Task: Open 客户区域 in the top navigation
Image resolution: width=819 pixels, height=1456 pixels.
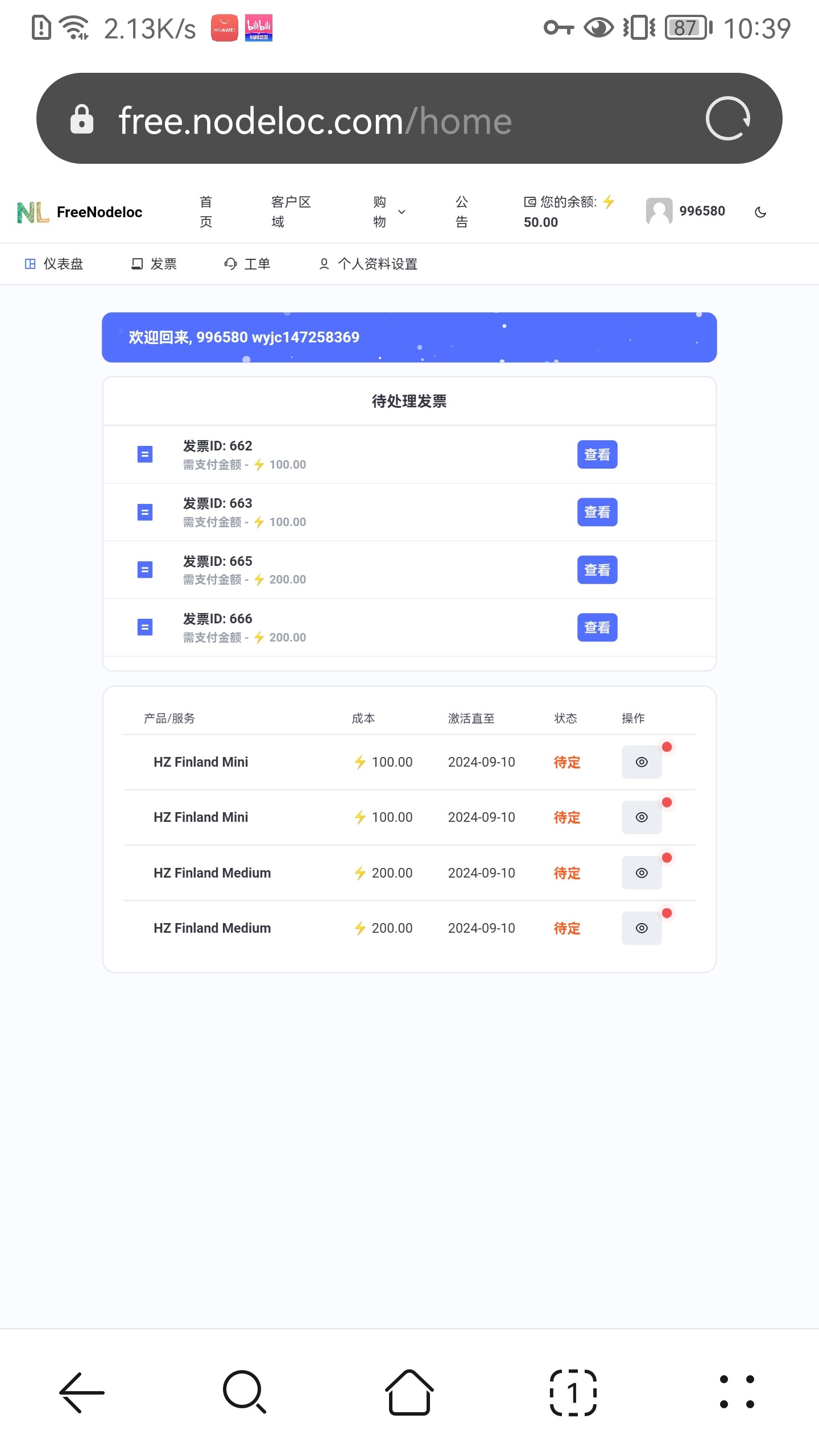Action: coord(291,212)
